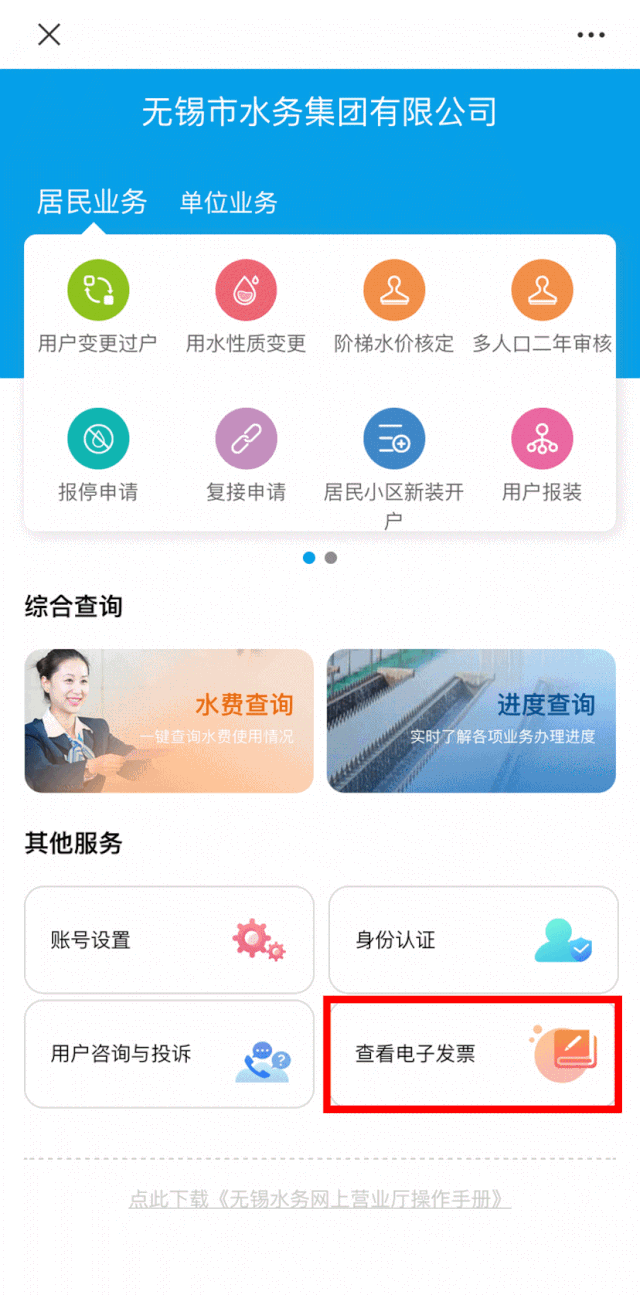
Task: Open 阶梯水价核定 service
Action: 394,307
